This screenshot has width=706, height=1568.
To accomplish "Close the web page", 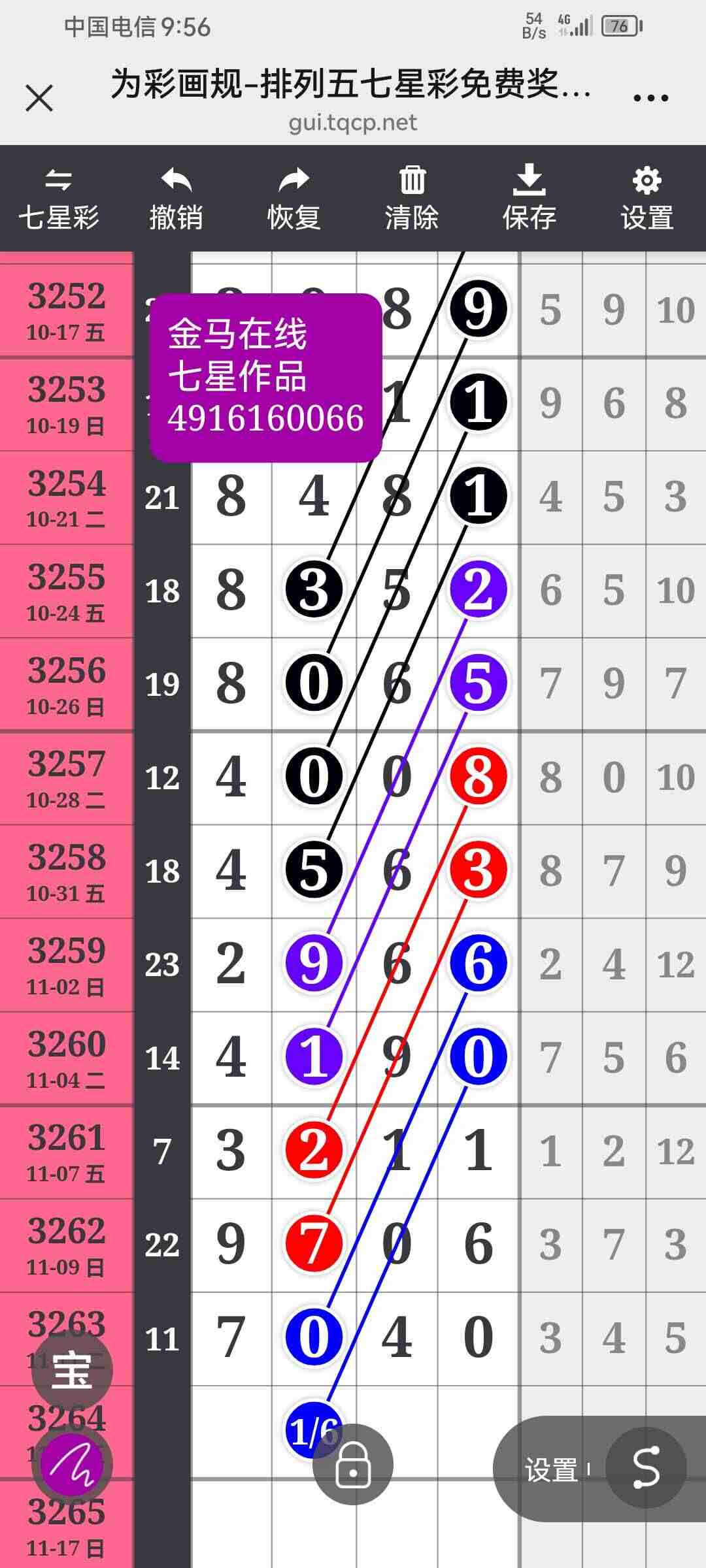I will tap(39, 99).
